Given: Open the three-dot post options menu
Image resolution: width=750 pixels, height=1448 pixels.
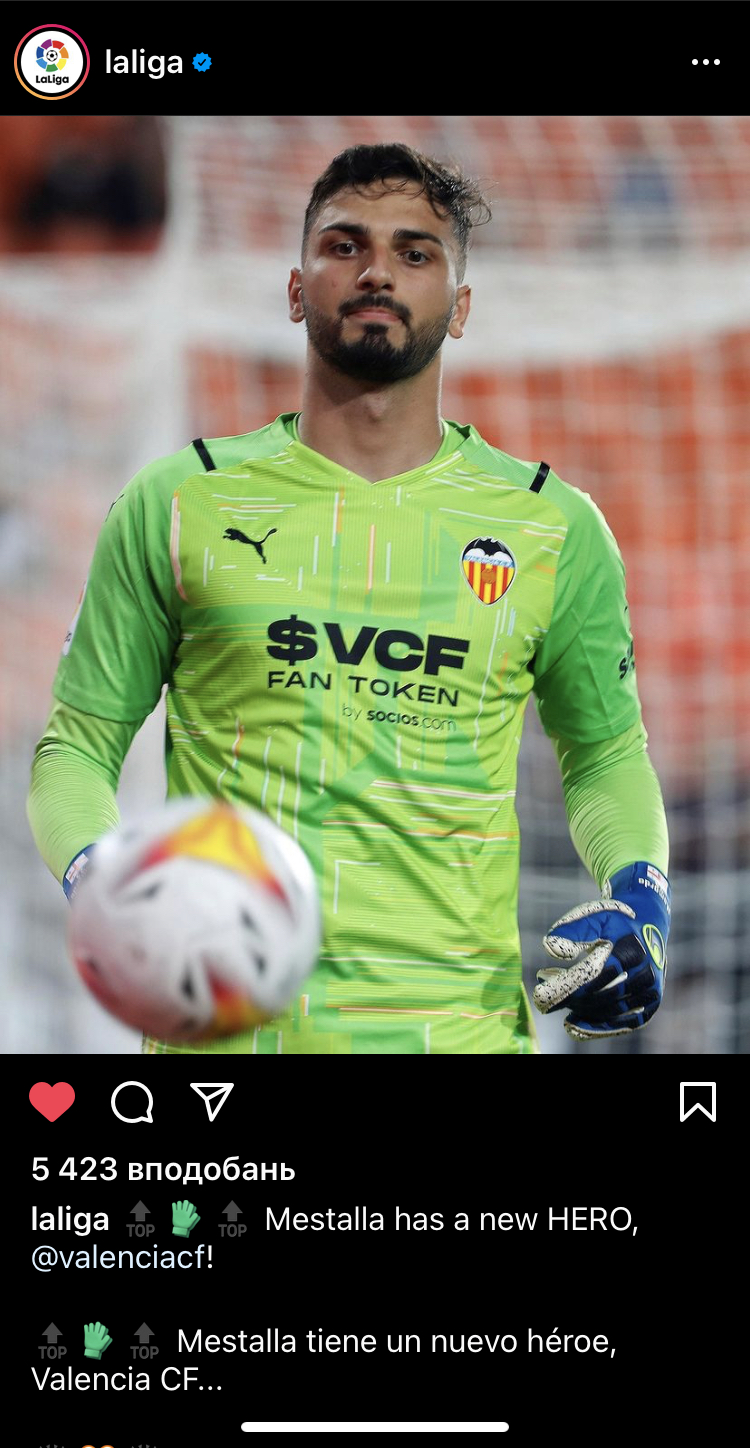Looking at the screenshot, I should [705, 62].
